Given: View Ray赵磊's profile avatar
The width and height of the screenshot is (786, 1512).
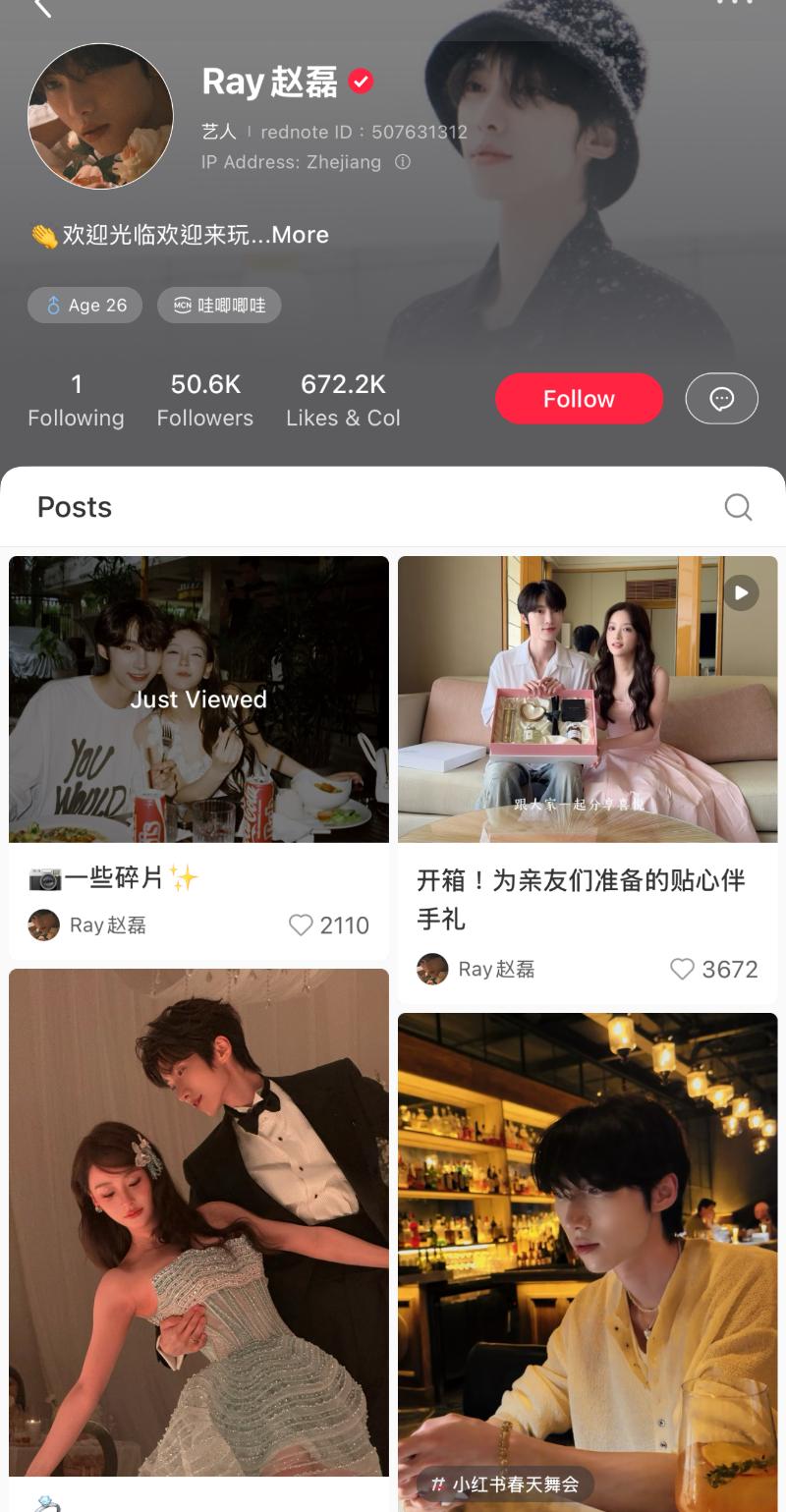Looking at the screenshot, I should 100,116.
